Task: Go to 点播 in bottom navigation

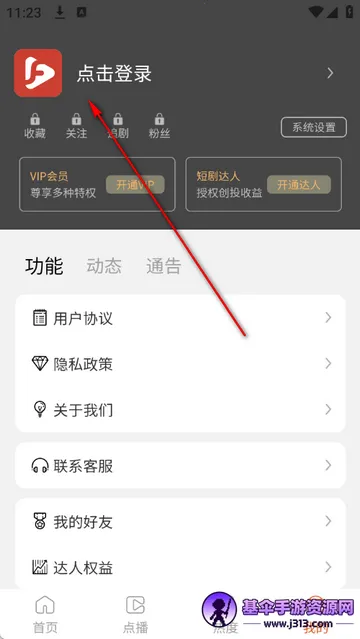Action: [x=135, y=614]
